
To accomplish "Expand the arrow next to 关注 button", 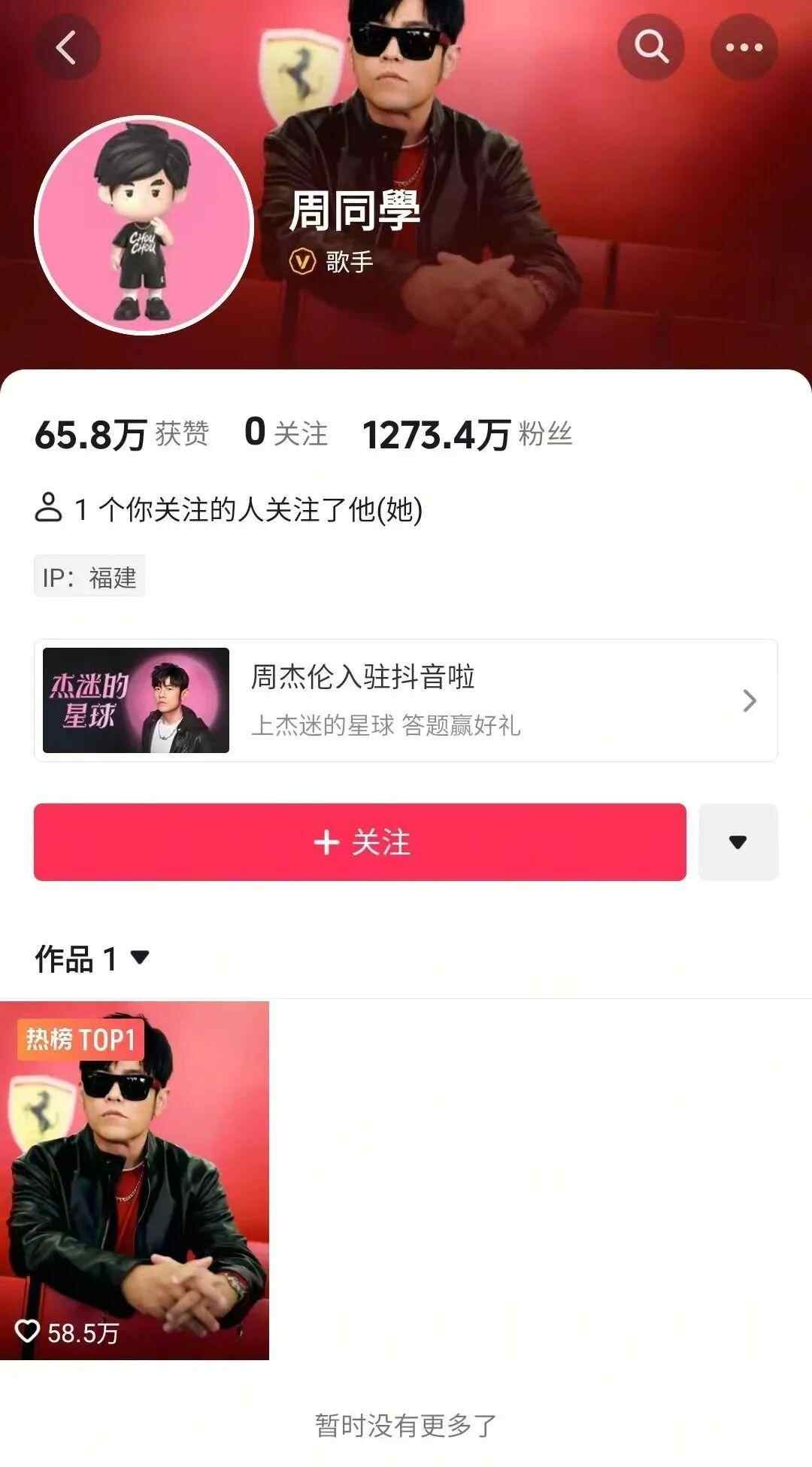I will click(738, 842).
